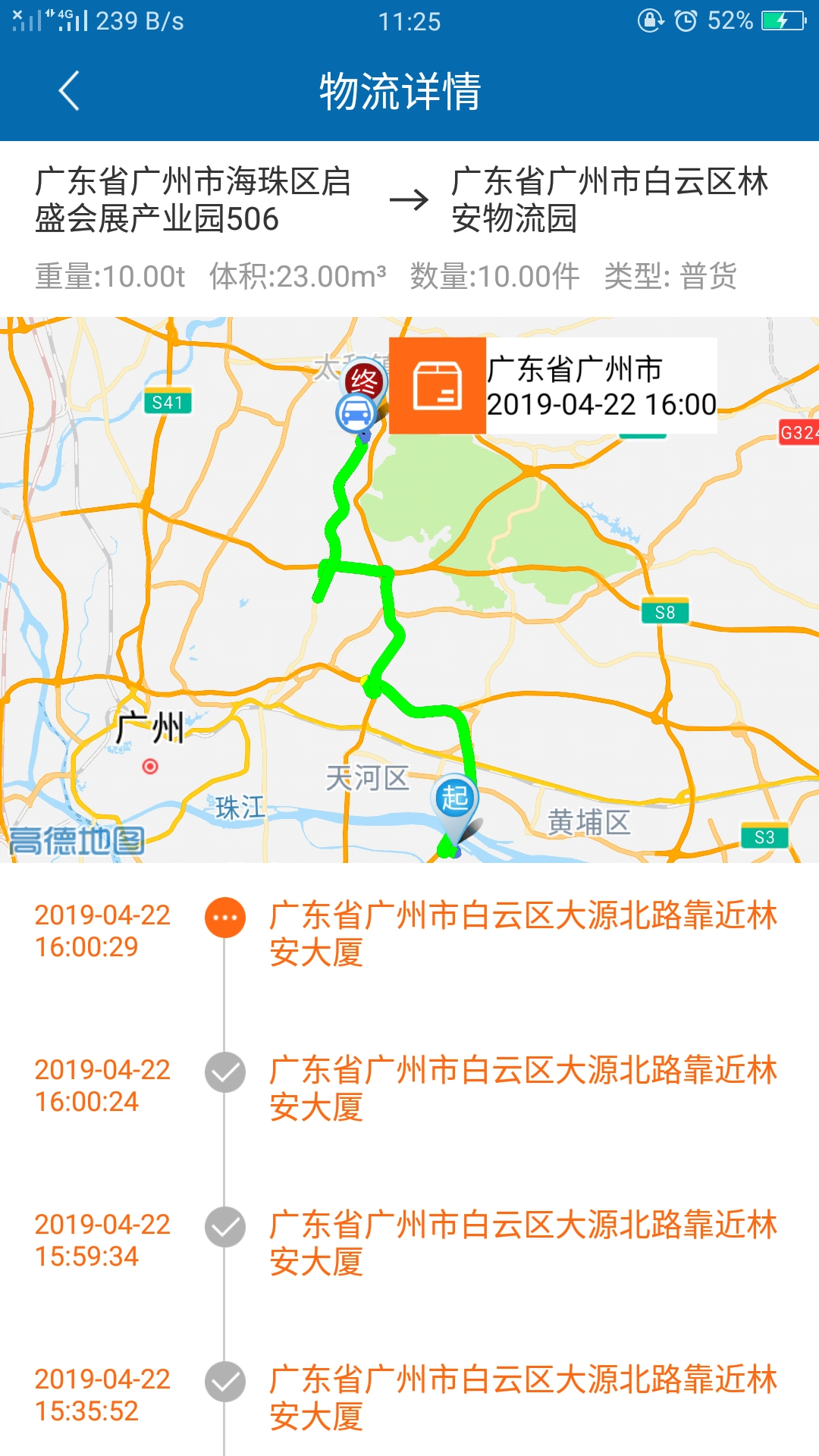Image resolution: width=819 pixels, height=1456 pixels.
Task: Tap the orange package icon in map popup
Action: click(438, 391)
